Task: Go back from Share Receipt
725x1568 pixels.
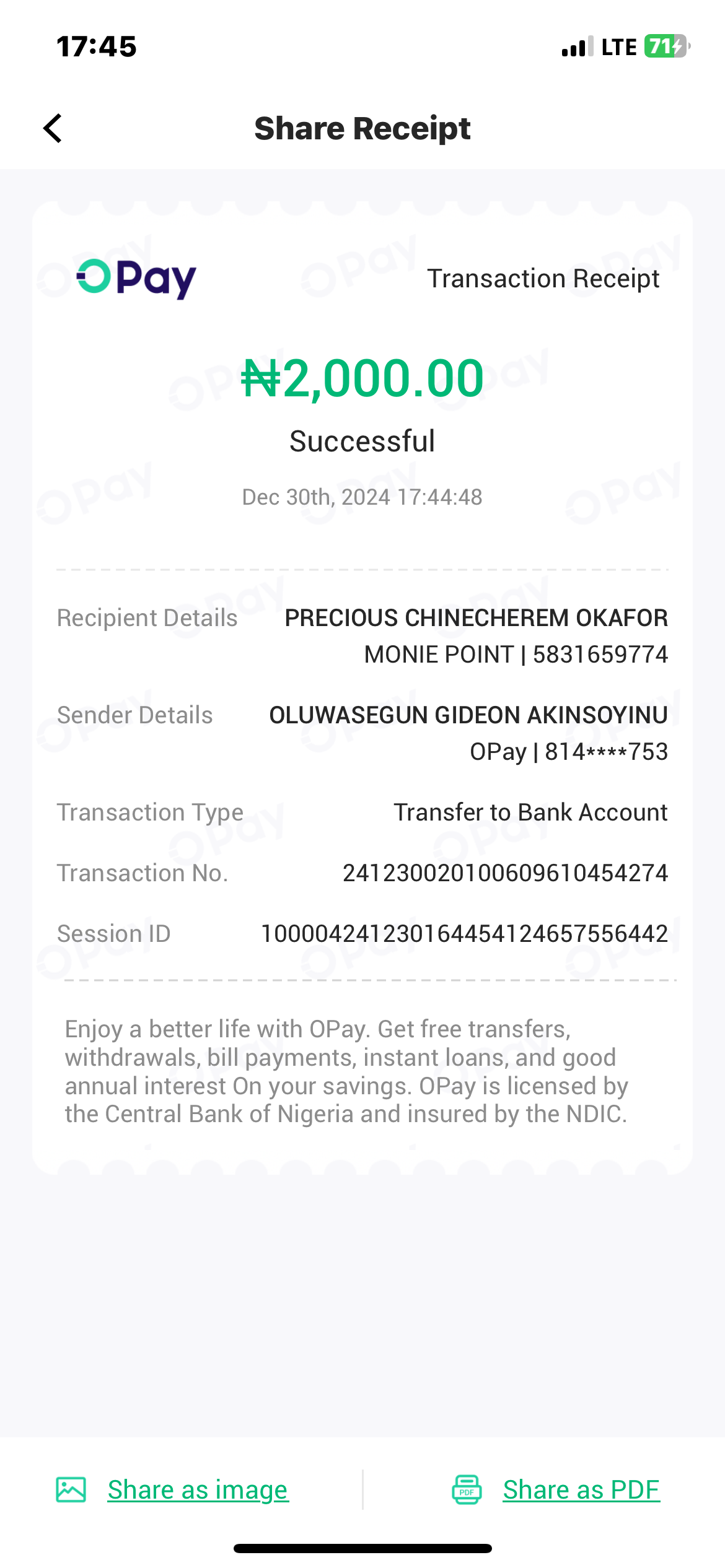Action: (x=53, y=128)
